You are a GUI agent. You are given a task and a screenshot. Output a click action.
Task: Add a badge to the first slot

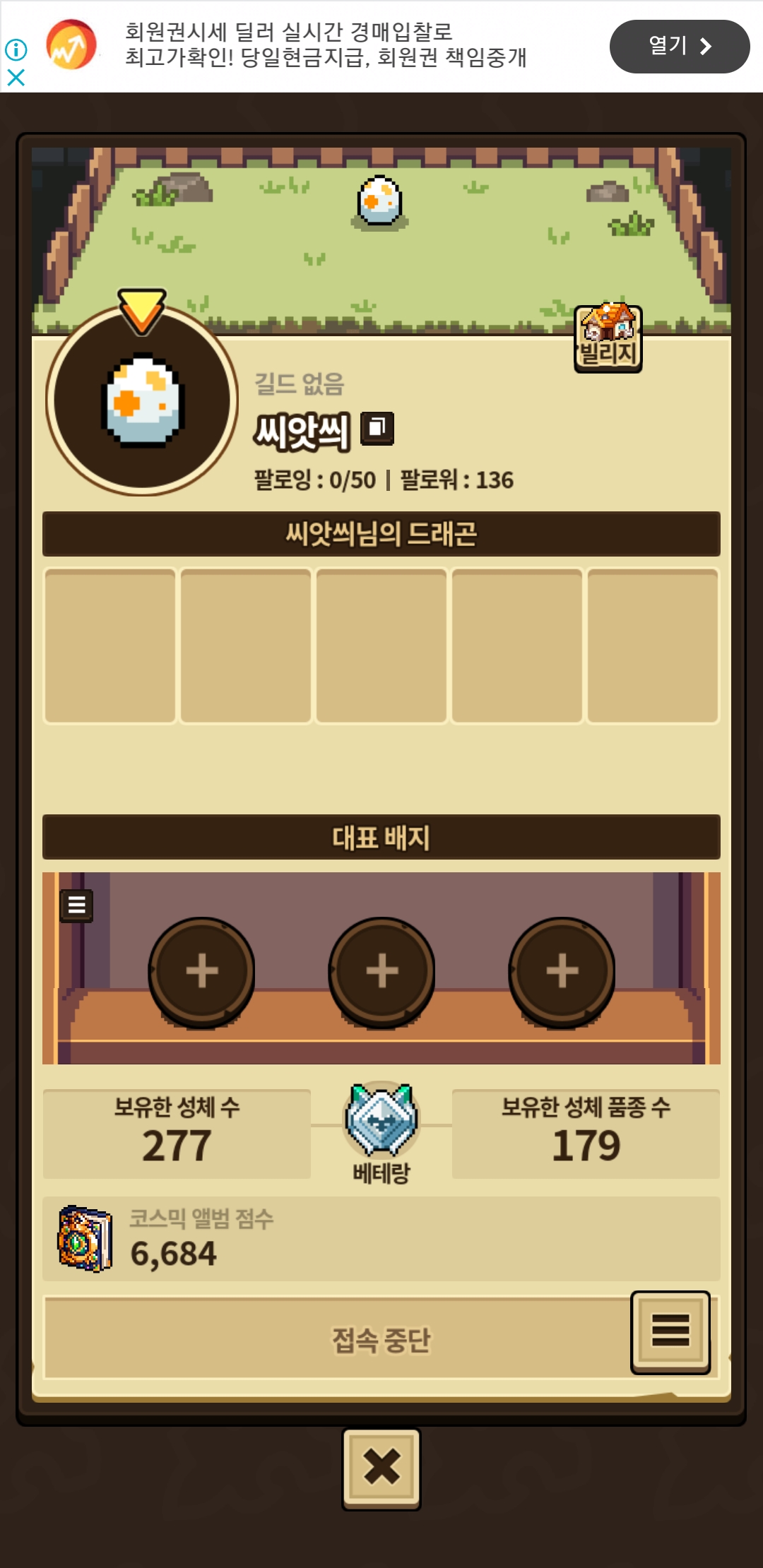pyautogui.click(x=201, y=971)
